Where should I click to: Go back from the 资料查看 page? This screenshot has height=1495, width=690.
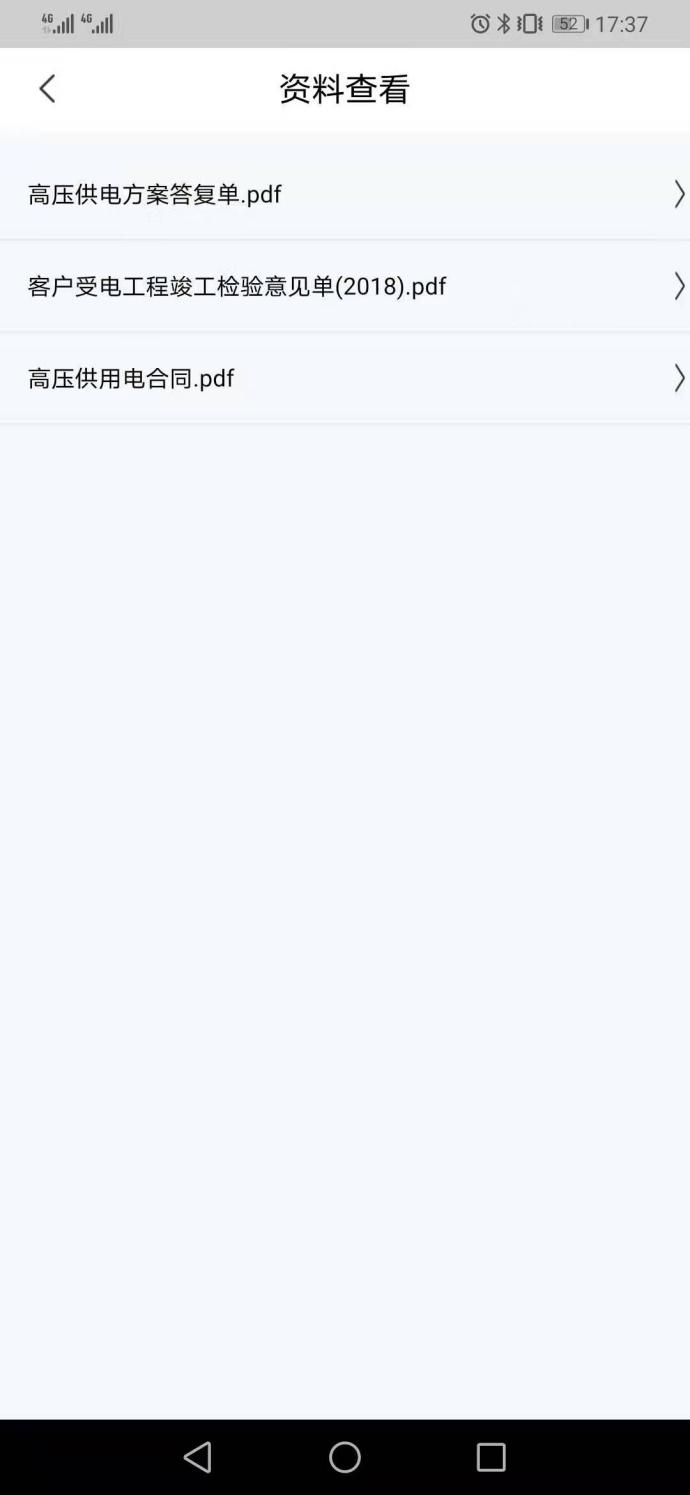click(47, 89)
